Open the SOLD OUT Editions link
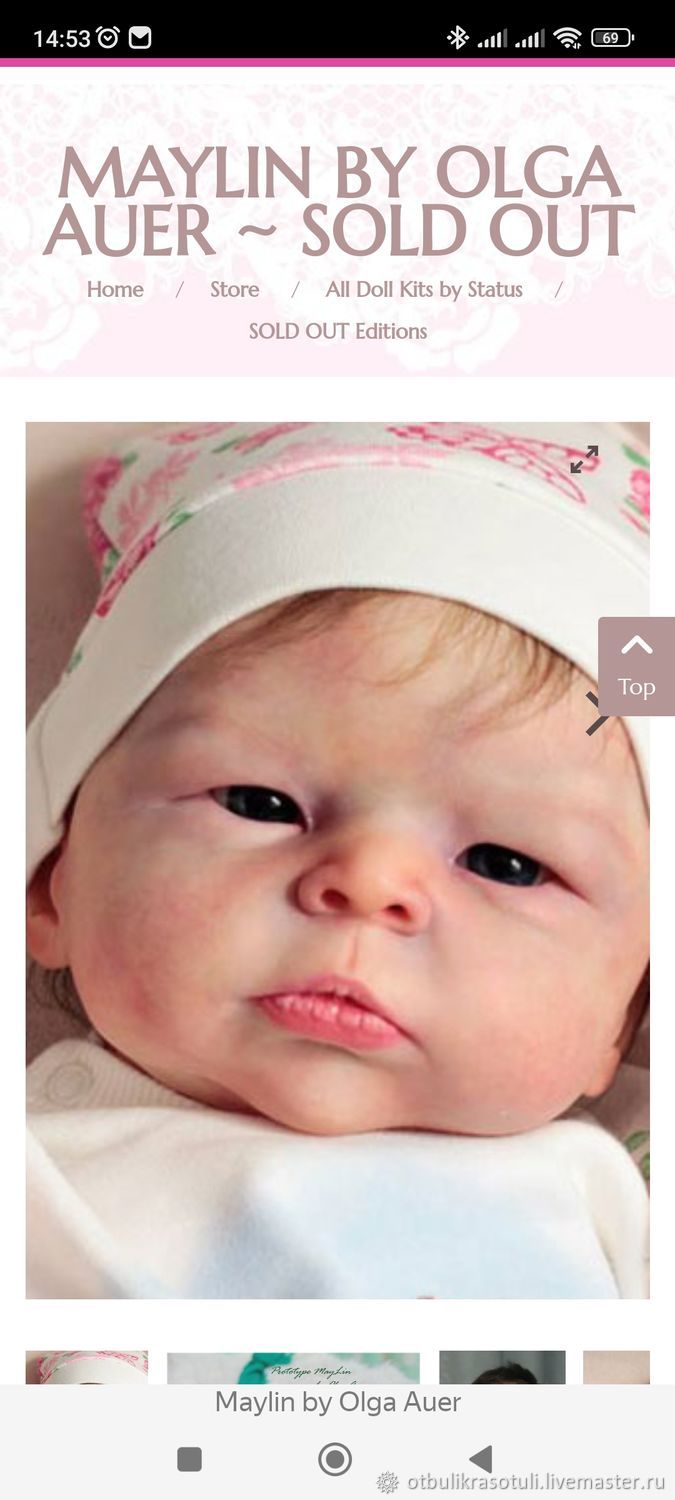The height and width of the screenshot is (1500, 675). (338, 331)
